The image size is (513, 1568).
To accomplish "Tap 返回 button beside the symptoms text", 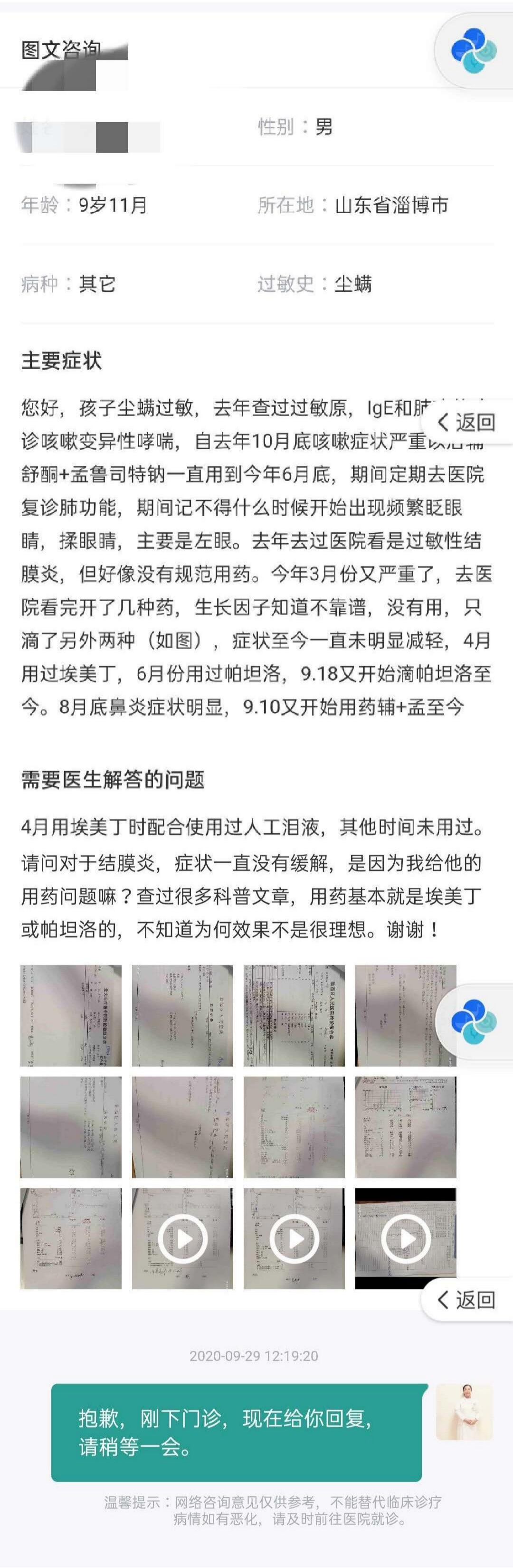I will click(467, 422).
